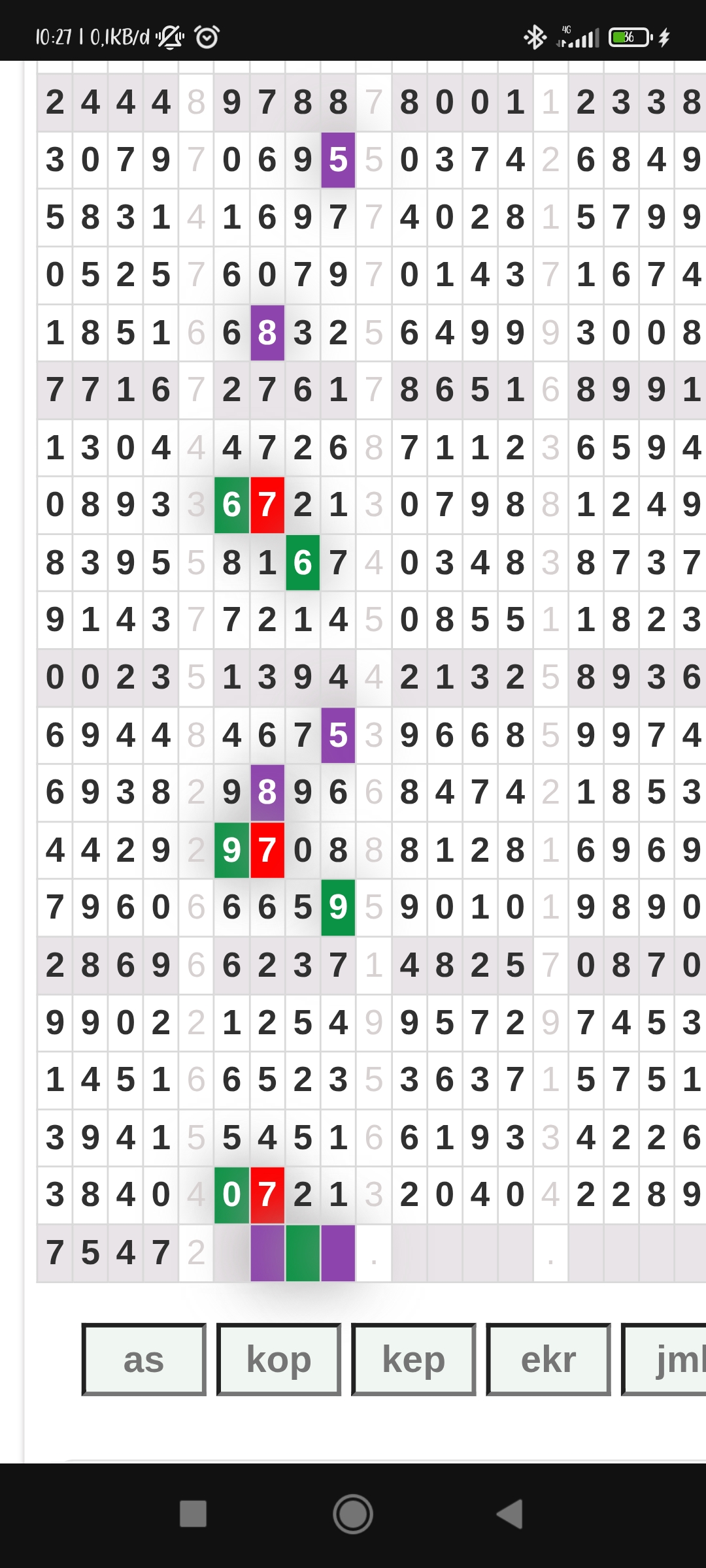Select the 'kop' button

coord(278,1360)
